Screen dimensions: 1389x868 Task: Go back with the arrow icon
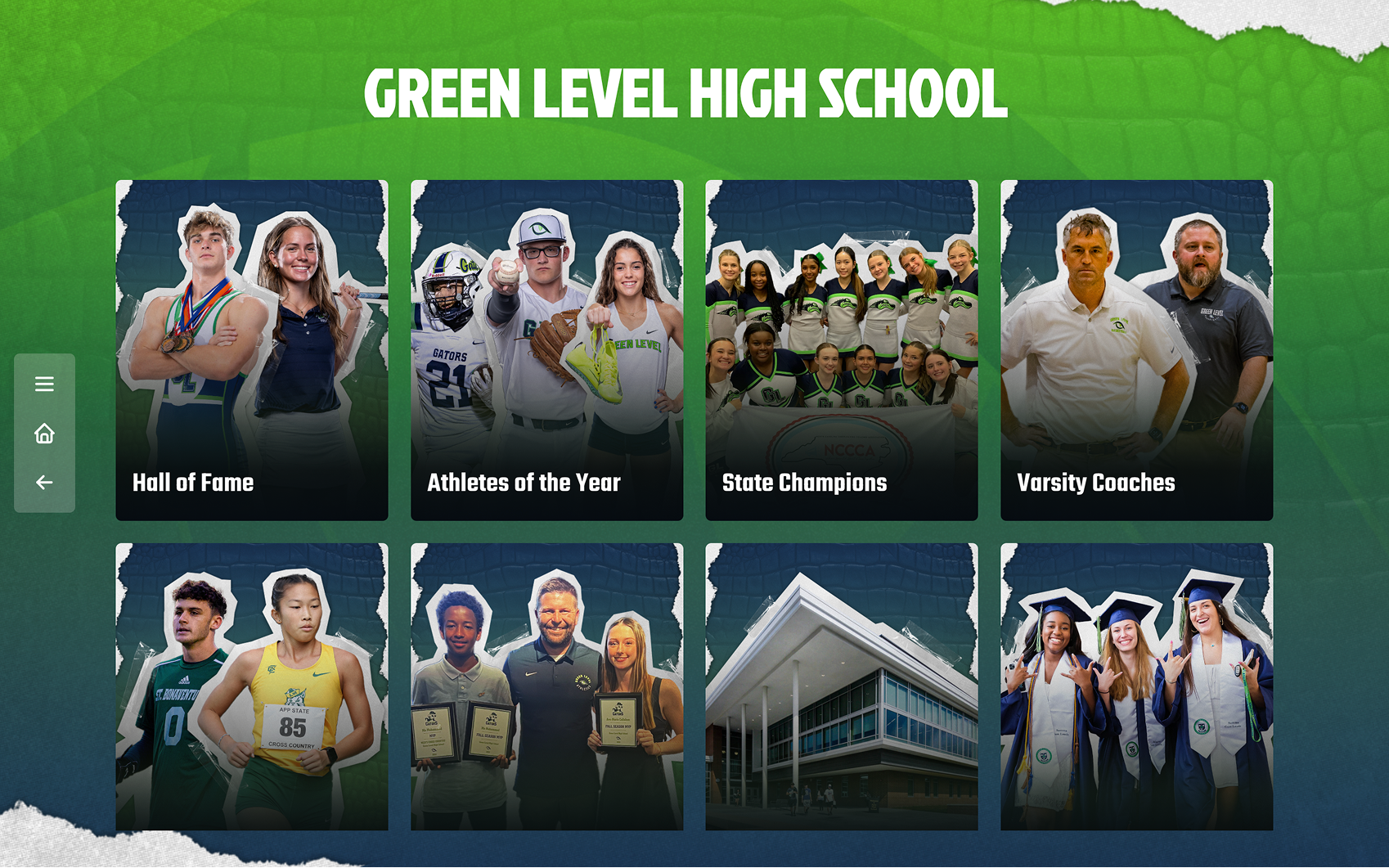coord(44,483)
